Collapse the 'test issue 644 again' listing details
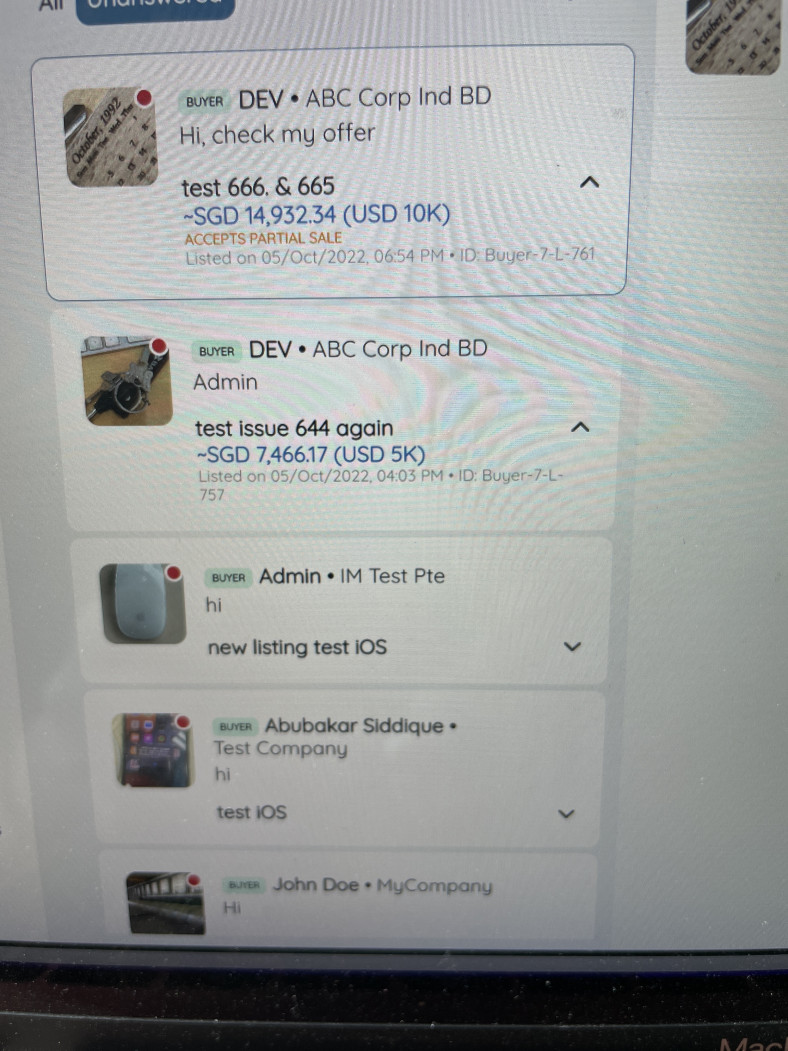The image size is (788, 1051). tap(579, 427)
